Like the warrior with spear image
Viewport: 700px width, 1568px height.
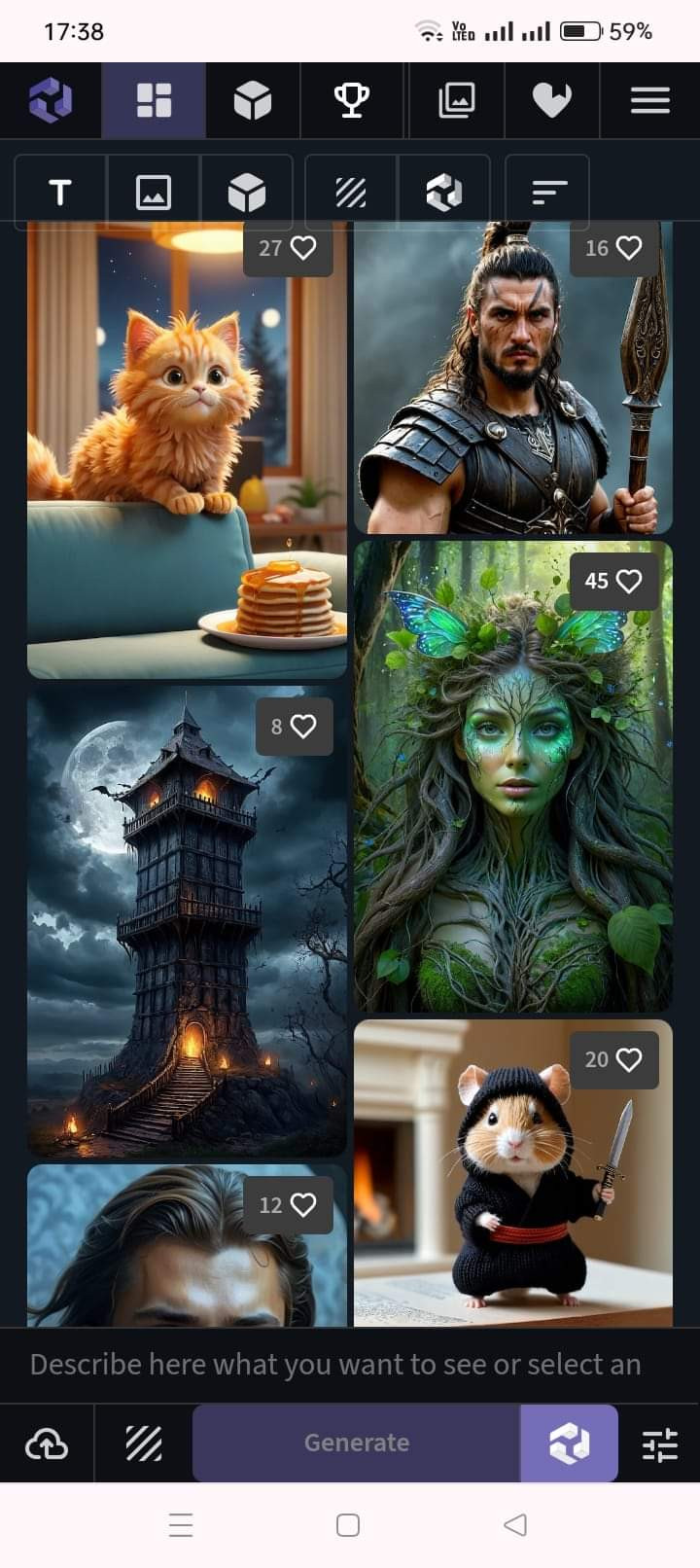[629, 248]
